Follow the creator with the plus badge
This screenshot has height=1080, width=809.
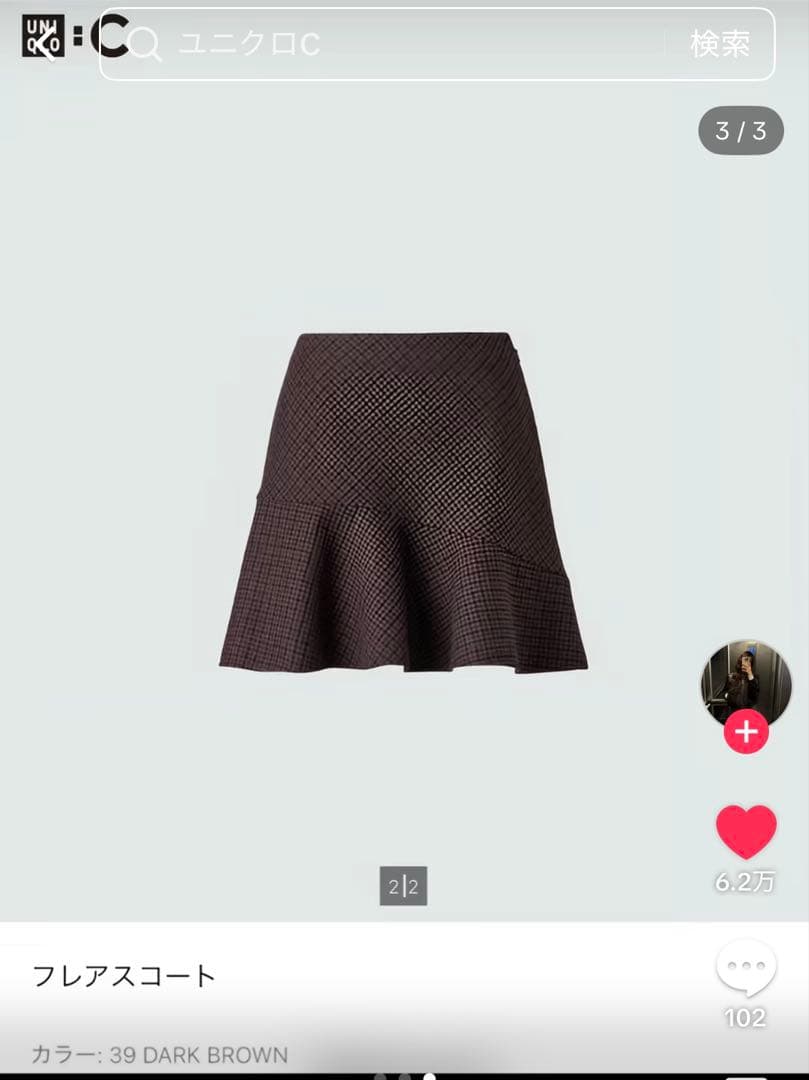click(x=746, y=733)
